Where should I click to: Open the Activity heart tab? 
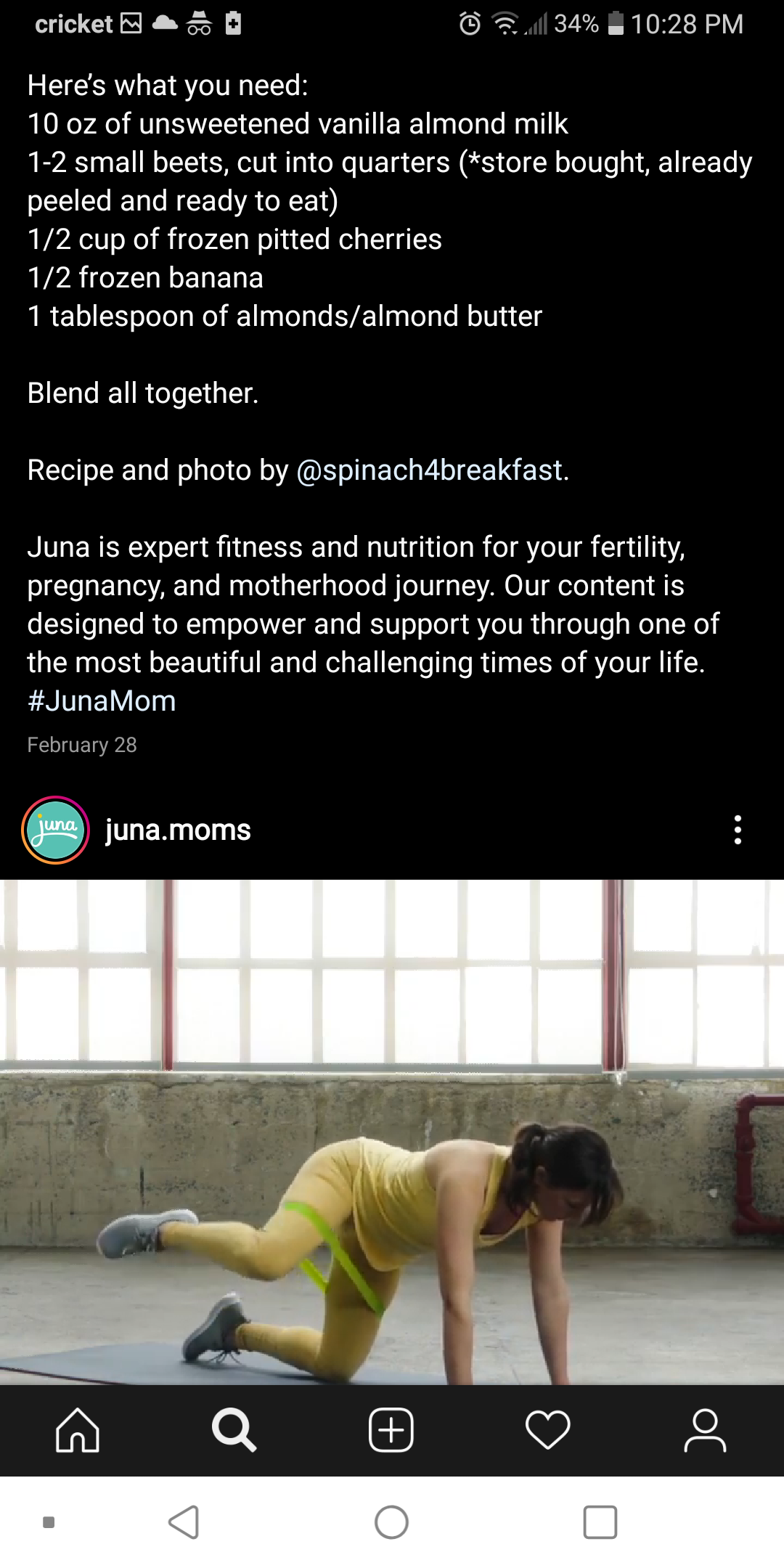pos(548,1431)
